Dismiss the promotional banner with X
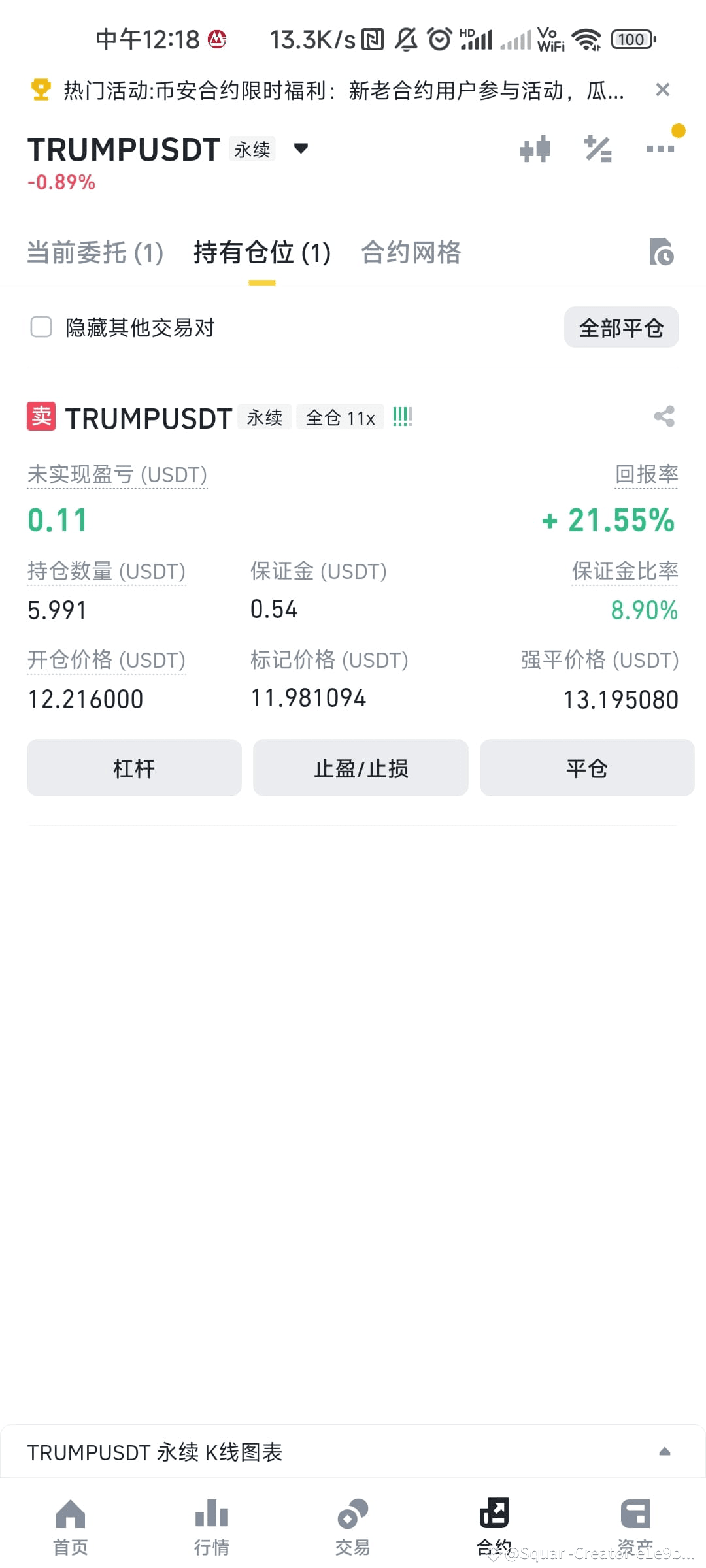 click(663, 90)
